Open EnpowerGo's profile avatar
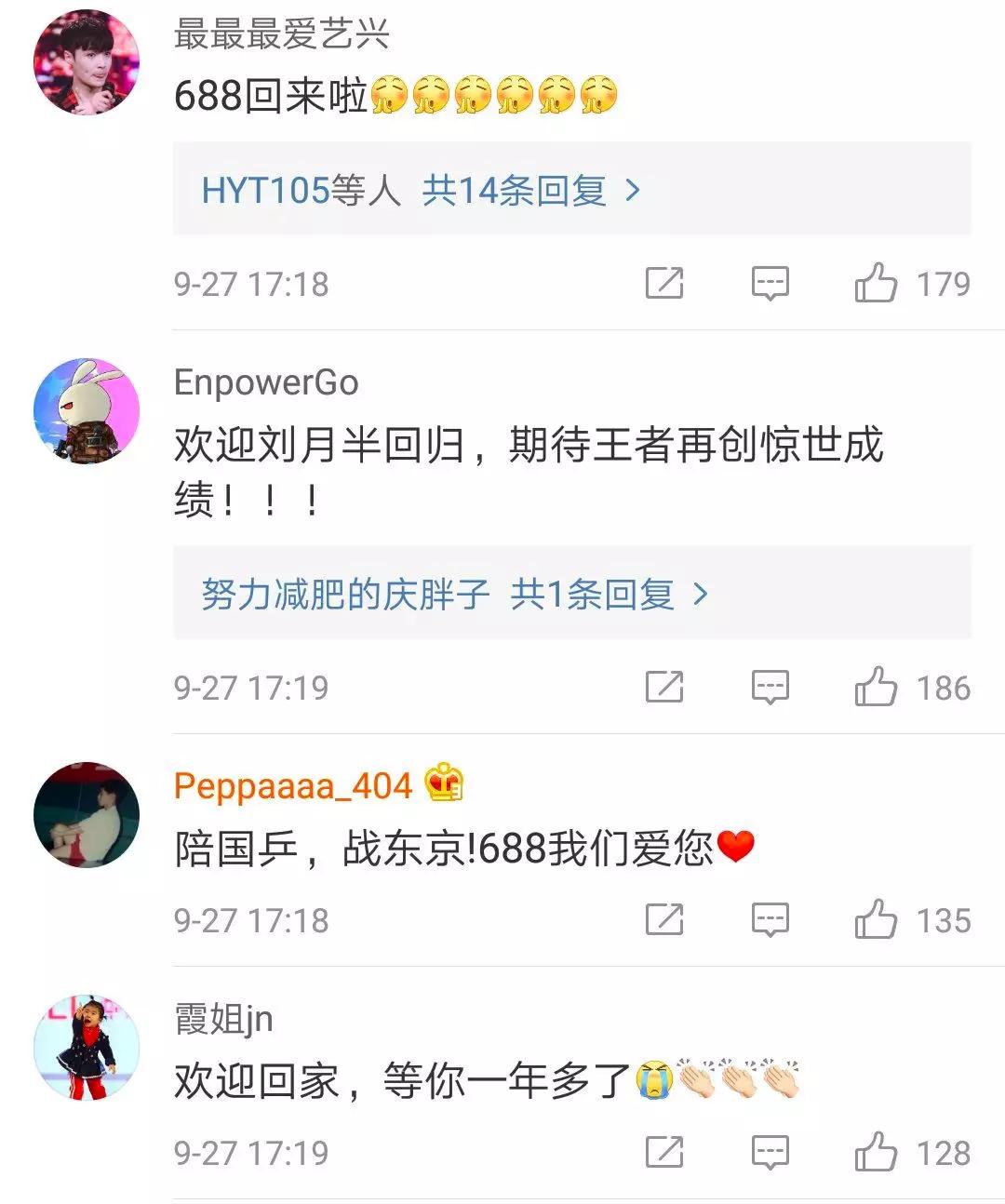The height and width of the screenshot is (1204, 1005). [x=86, y=410]
